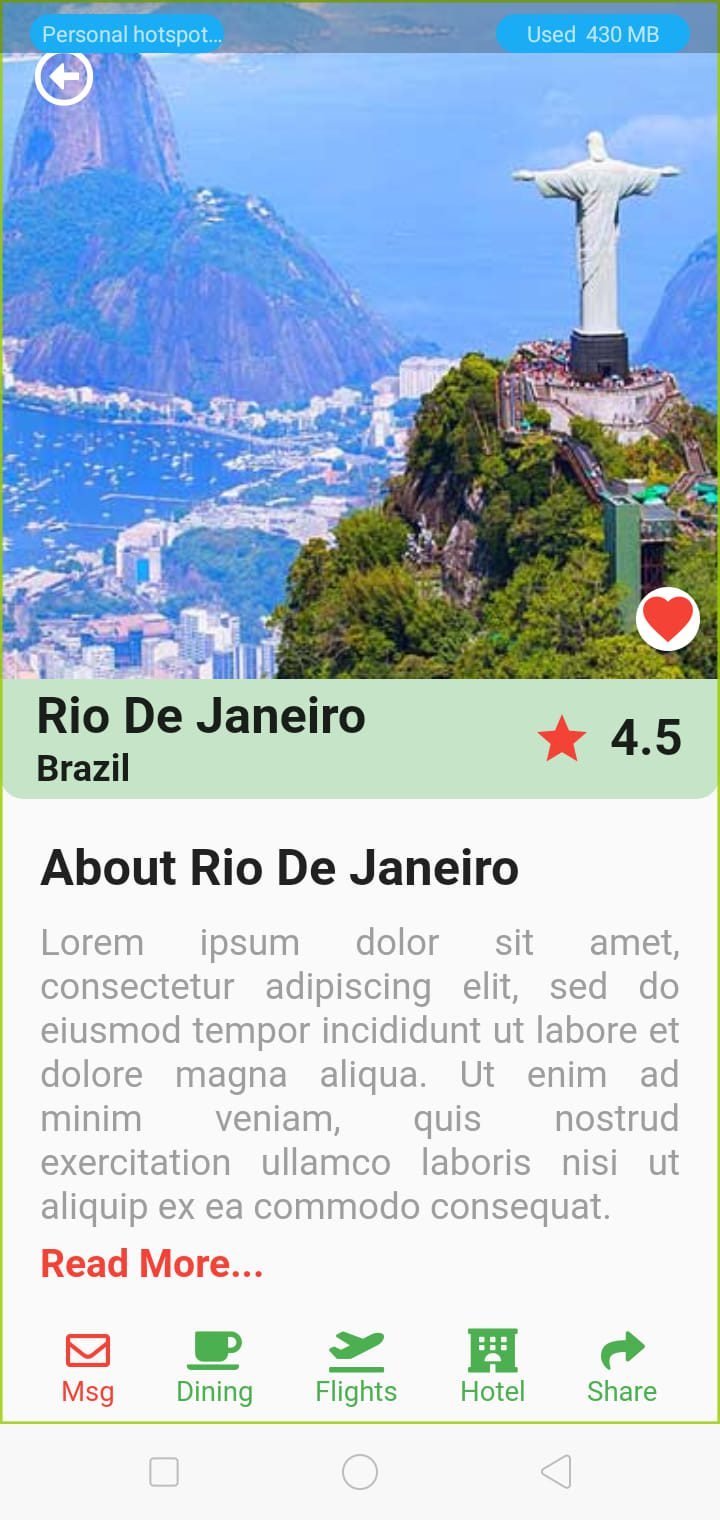Image resolution: width=720 pixels, height=1520 pixels.
Task: View the Hotel option
Action: coord(493,1368)
